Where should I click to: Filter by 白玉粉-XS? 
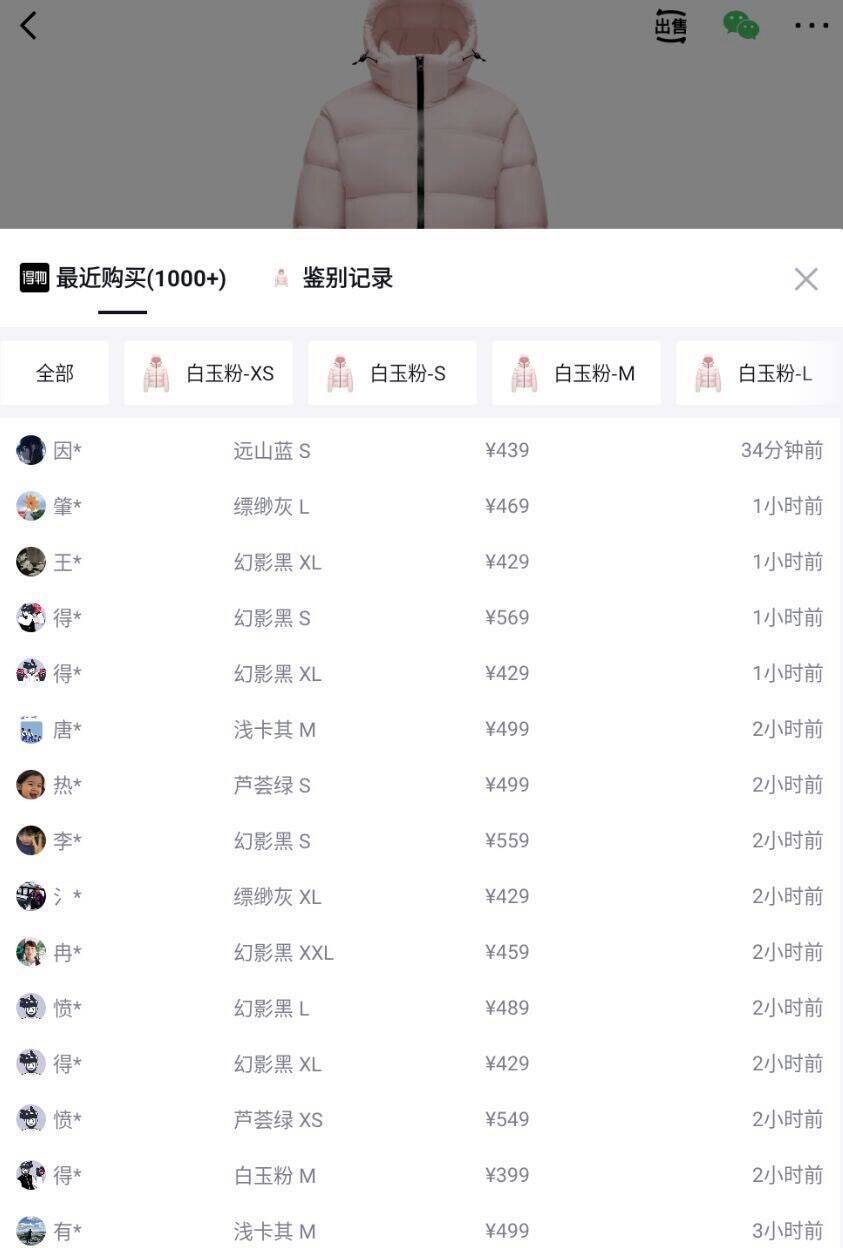click(209, 374)
